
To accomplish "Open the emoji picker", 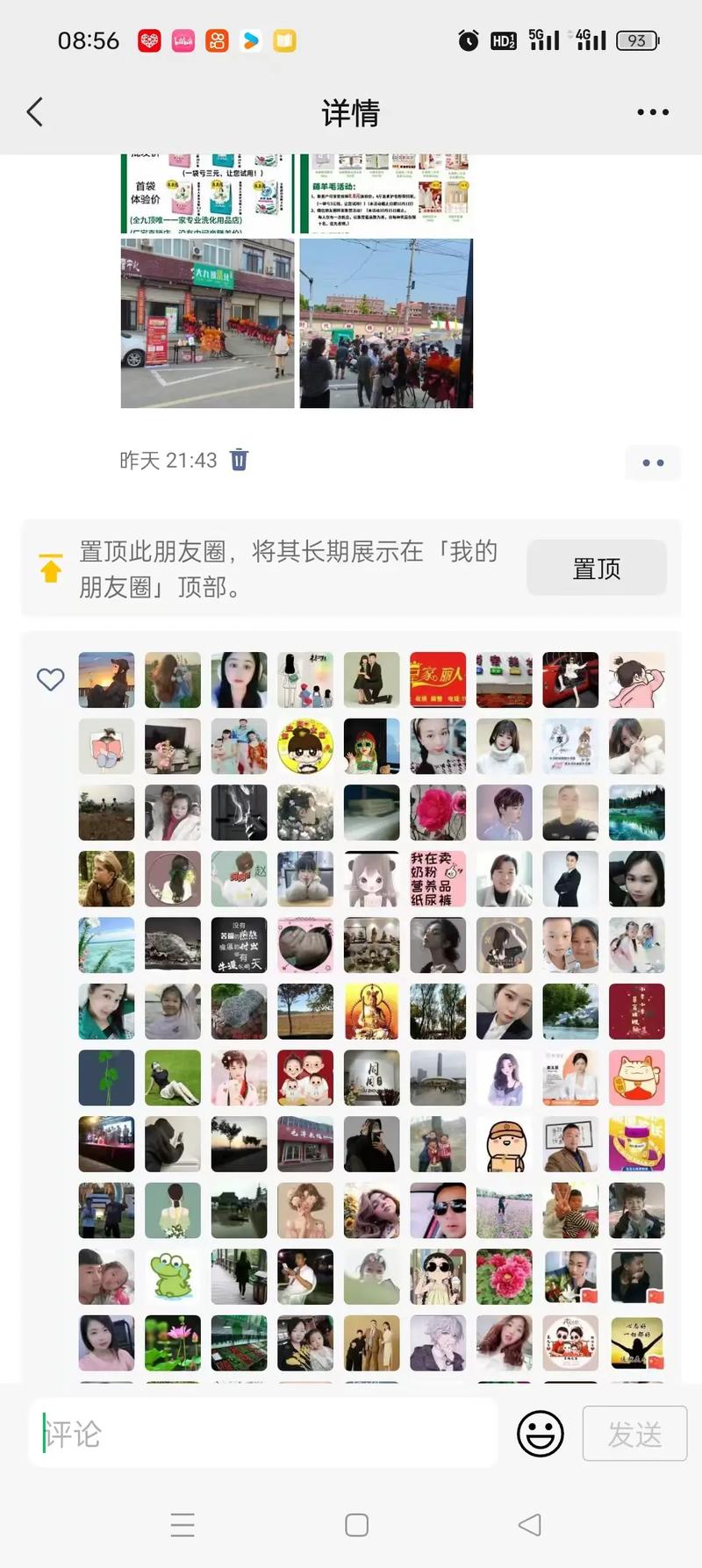I will pos(540,1434).
